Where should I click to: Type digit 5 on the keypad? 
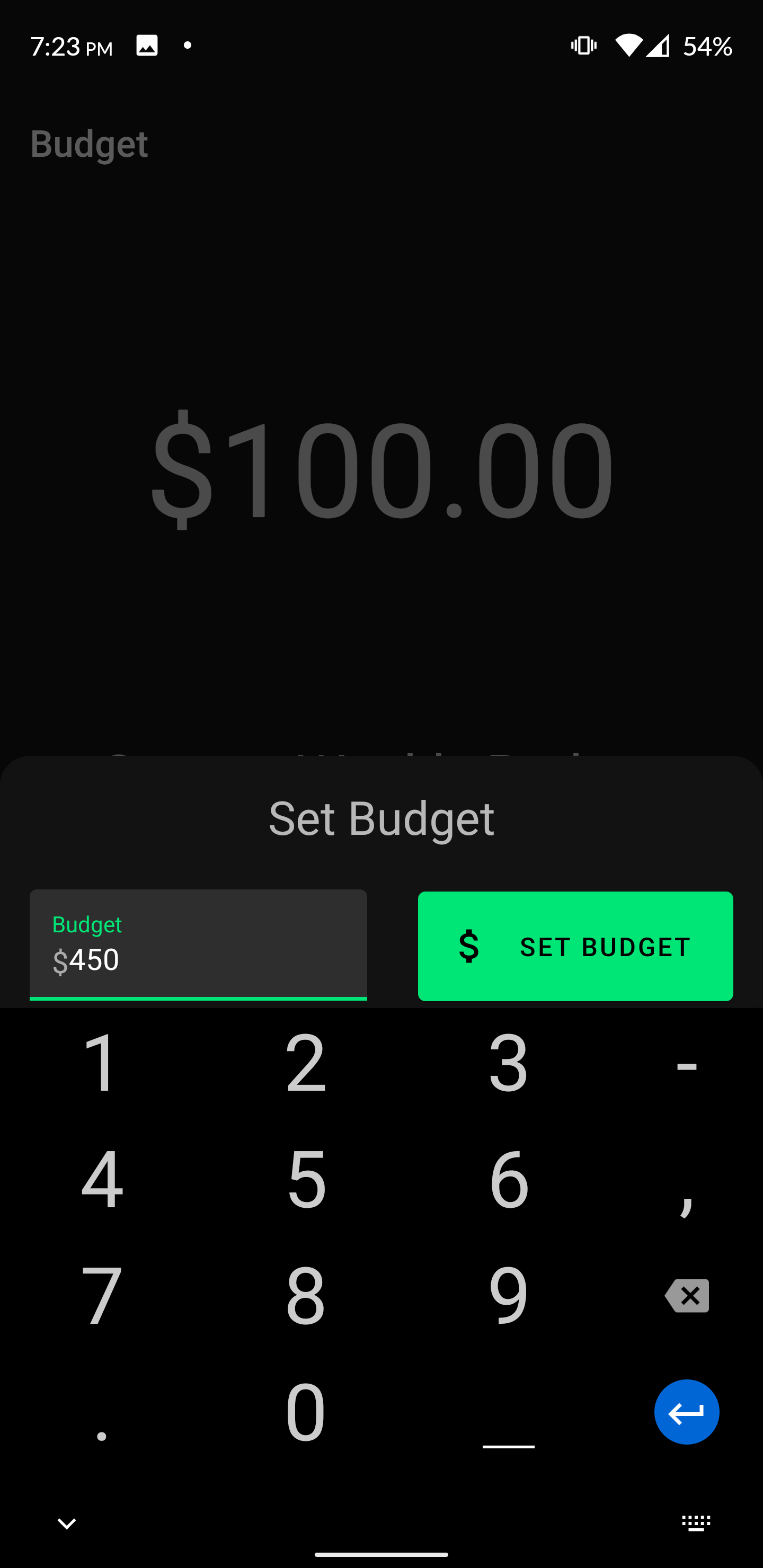click(x=306, y=1179)
